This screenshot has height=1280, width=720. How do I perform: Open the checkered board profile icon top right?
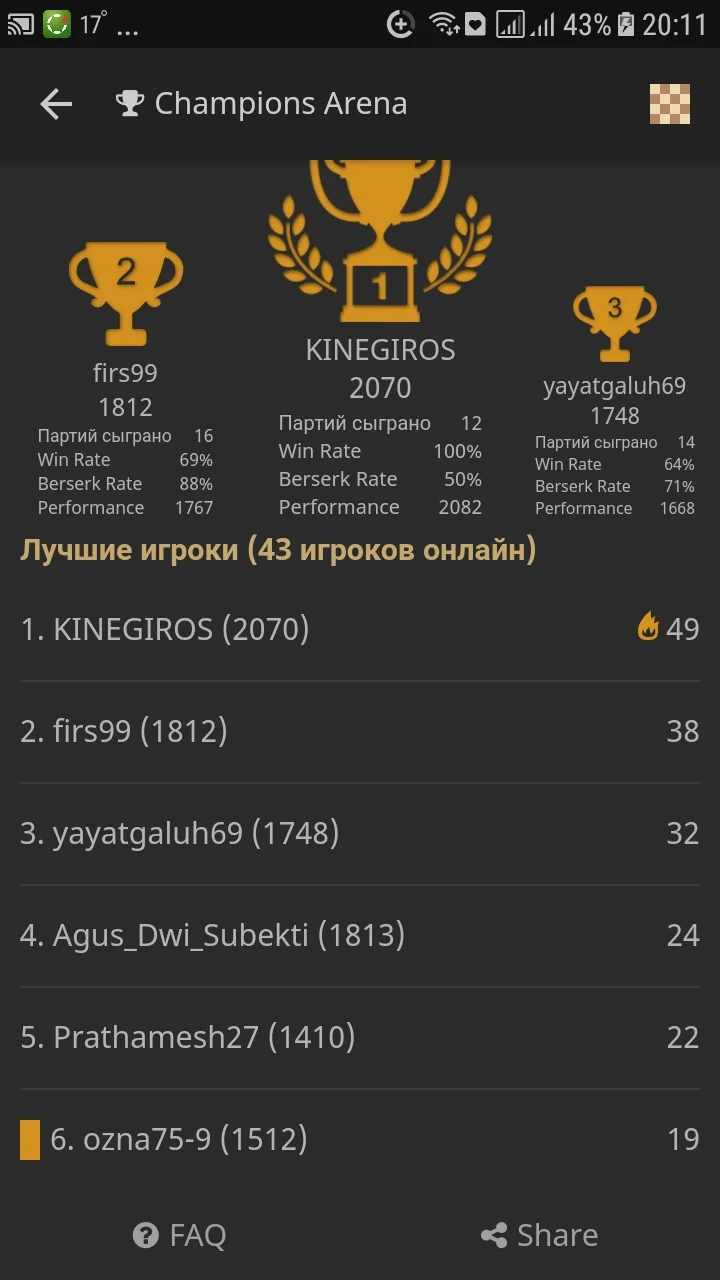point(671,103)
